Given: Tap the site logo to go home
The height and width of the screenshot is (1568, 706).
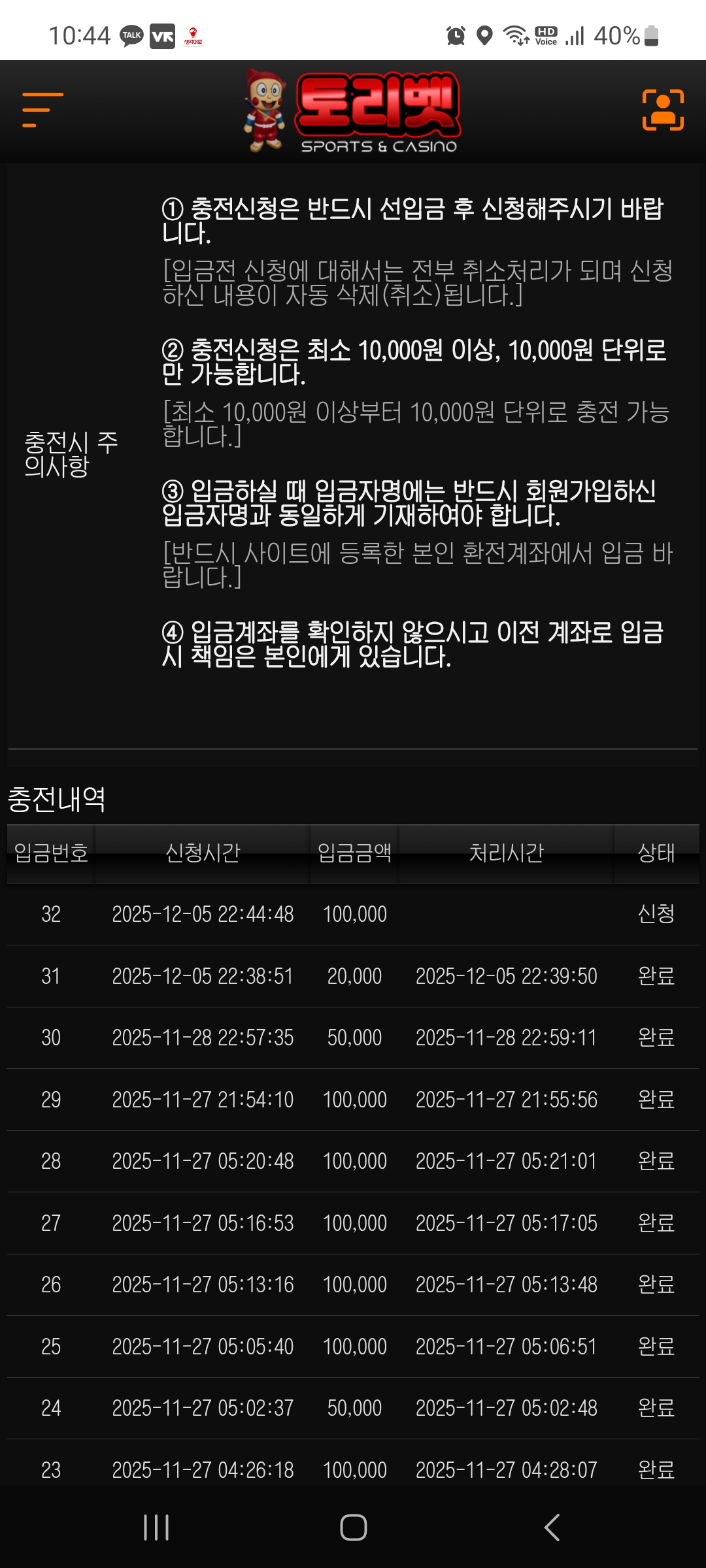Looking at the screenshot, I should (x=353, y=112).
